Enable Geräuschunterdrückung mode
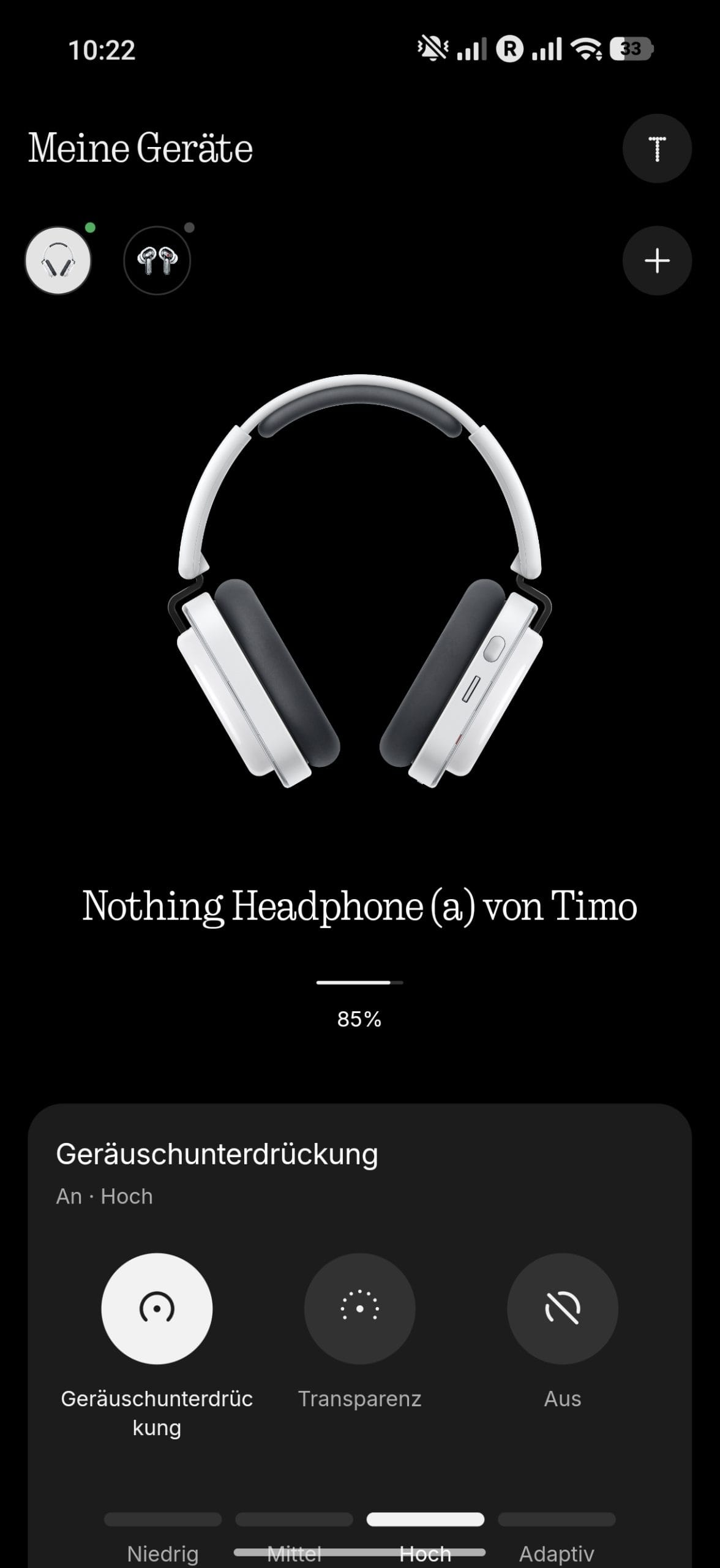Viewport: 720px width, 1568px height. (x=157, y=1308)
